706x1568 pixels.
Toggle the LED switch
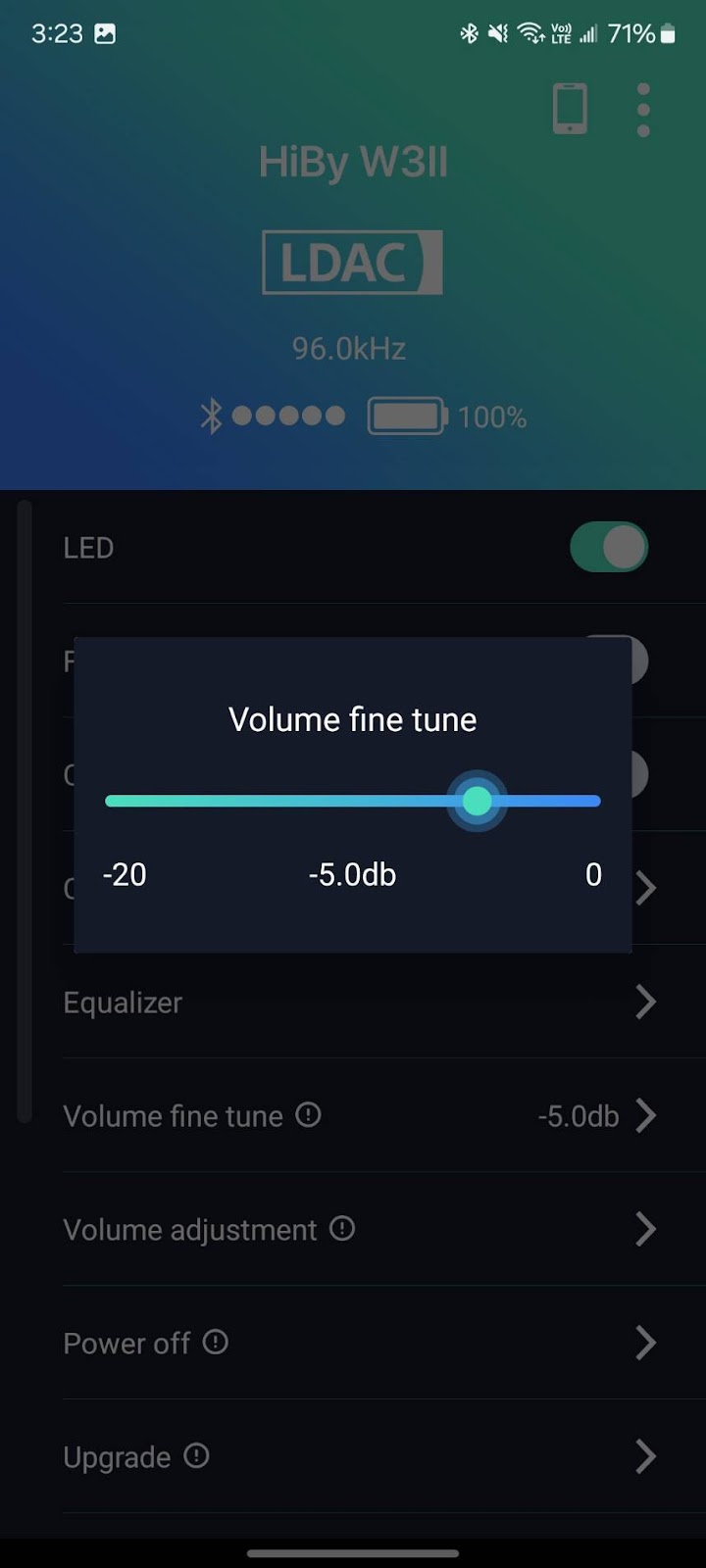609,547
